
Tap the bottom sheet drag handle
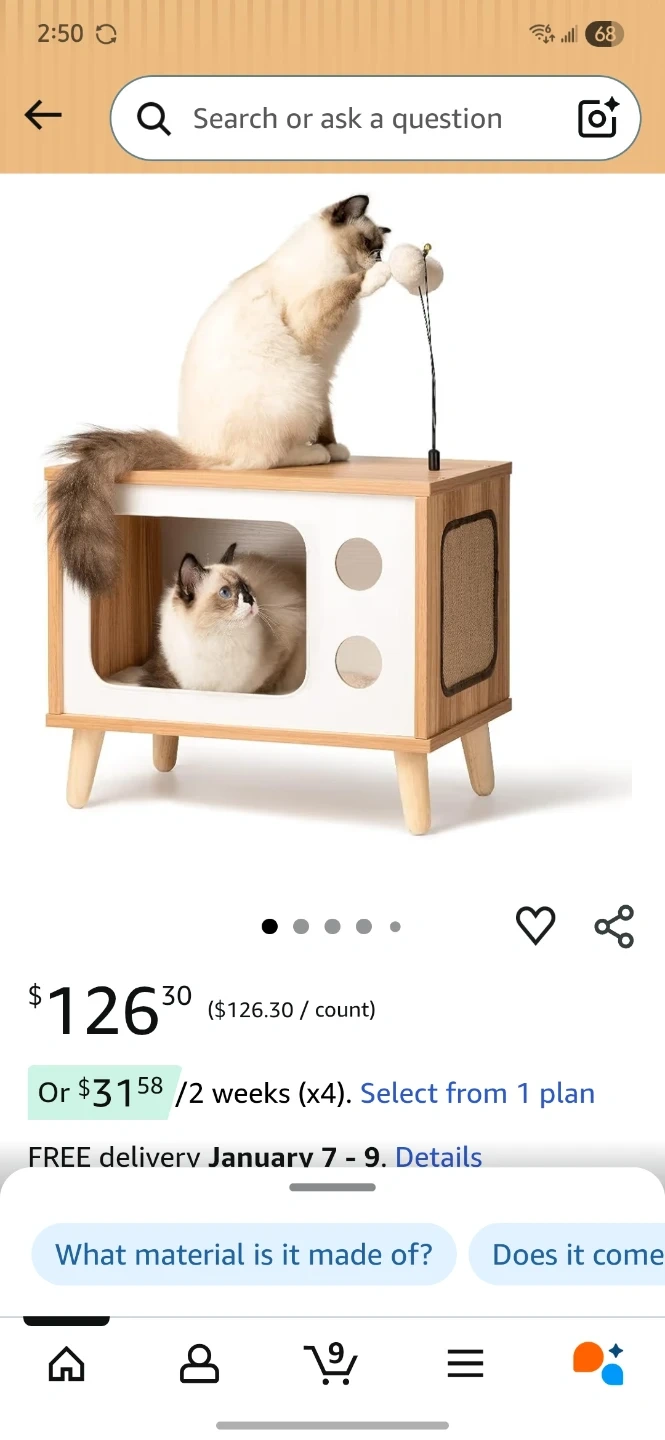[x=332, y=1187]
